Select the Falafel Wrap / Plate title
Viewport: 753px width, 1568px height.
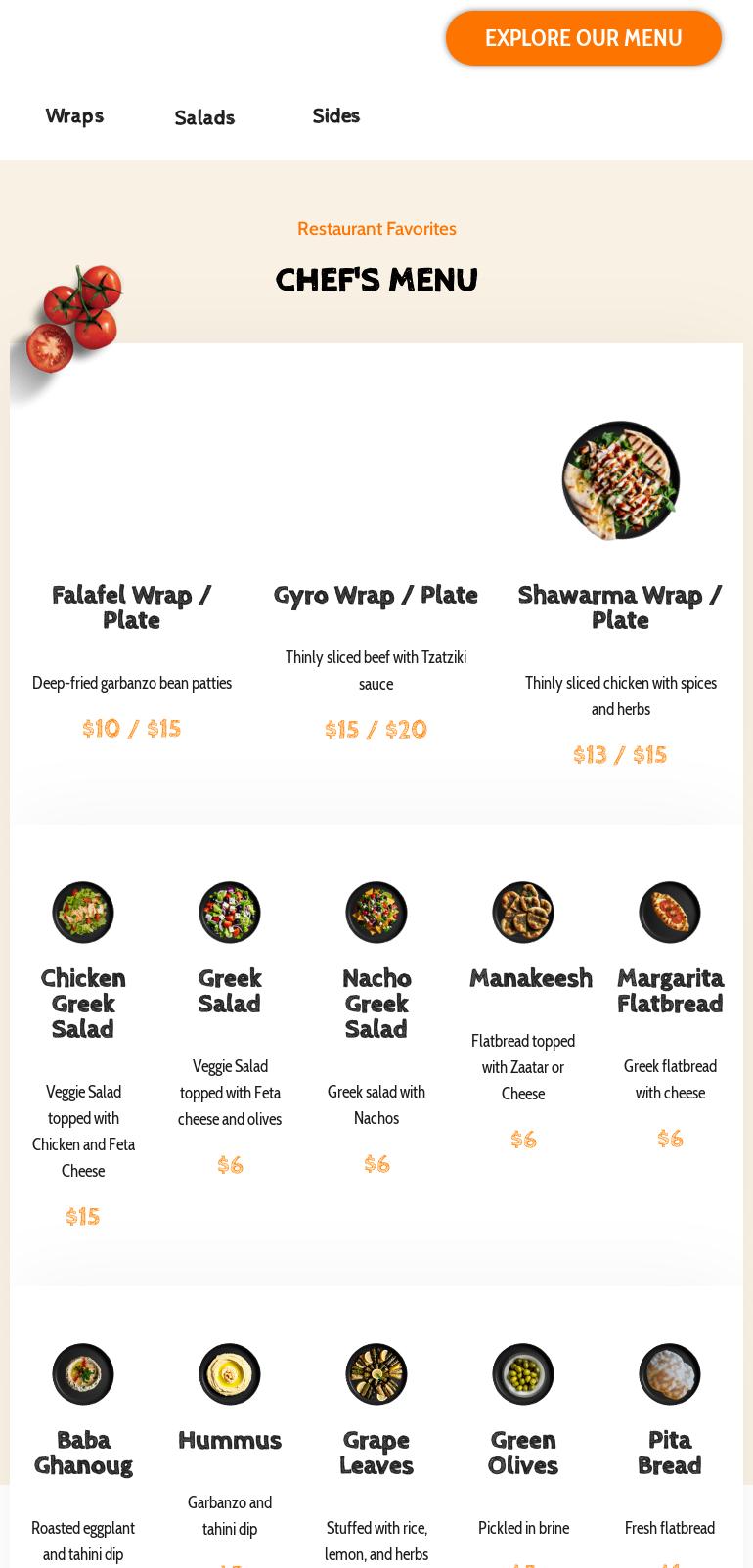coord(131,607)
